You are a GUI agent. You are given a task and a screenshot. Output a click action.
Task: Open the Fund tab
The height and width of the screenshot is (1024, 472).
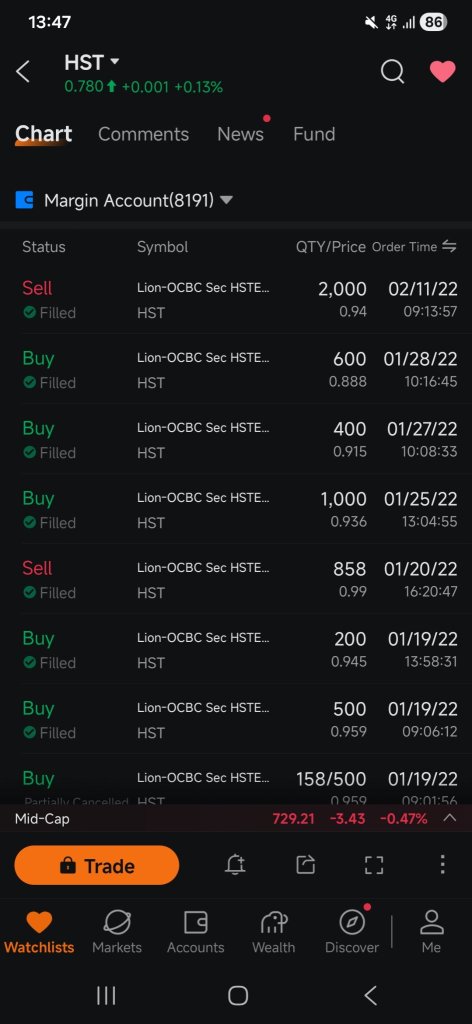click(314, 134)
